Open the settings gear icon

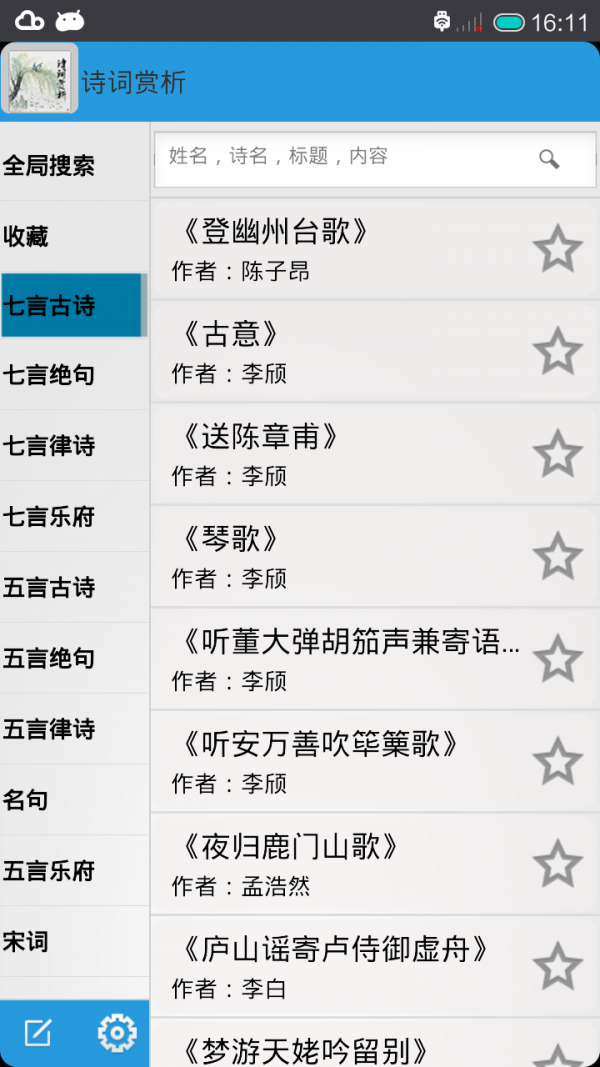click(117, 1033)
